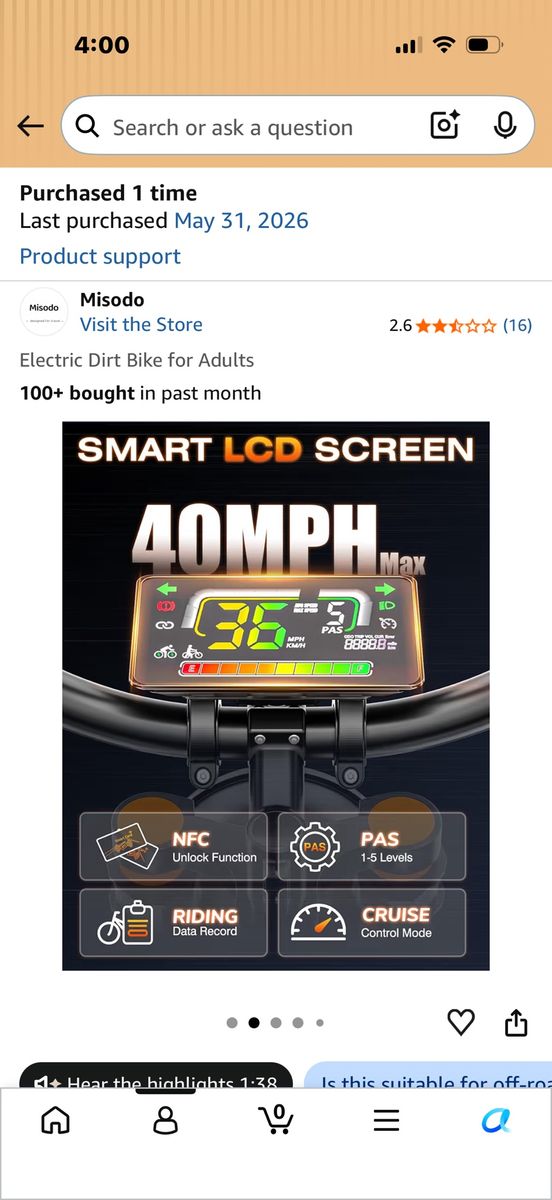Open the hamburger menu tab
The width and height of the screenshot is (552, 1200).
(x=387, y=1120)
